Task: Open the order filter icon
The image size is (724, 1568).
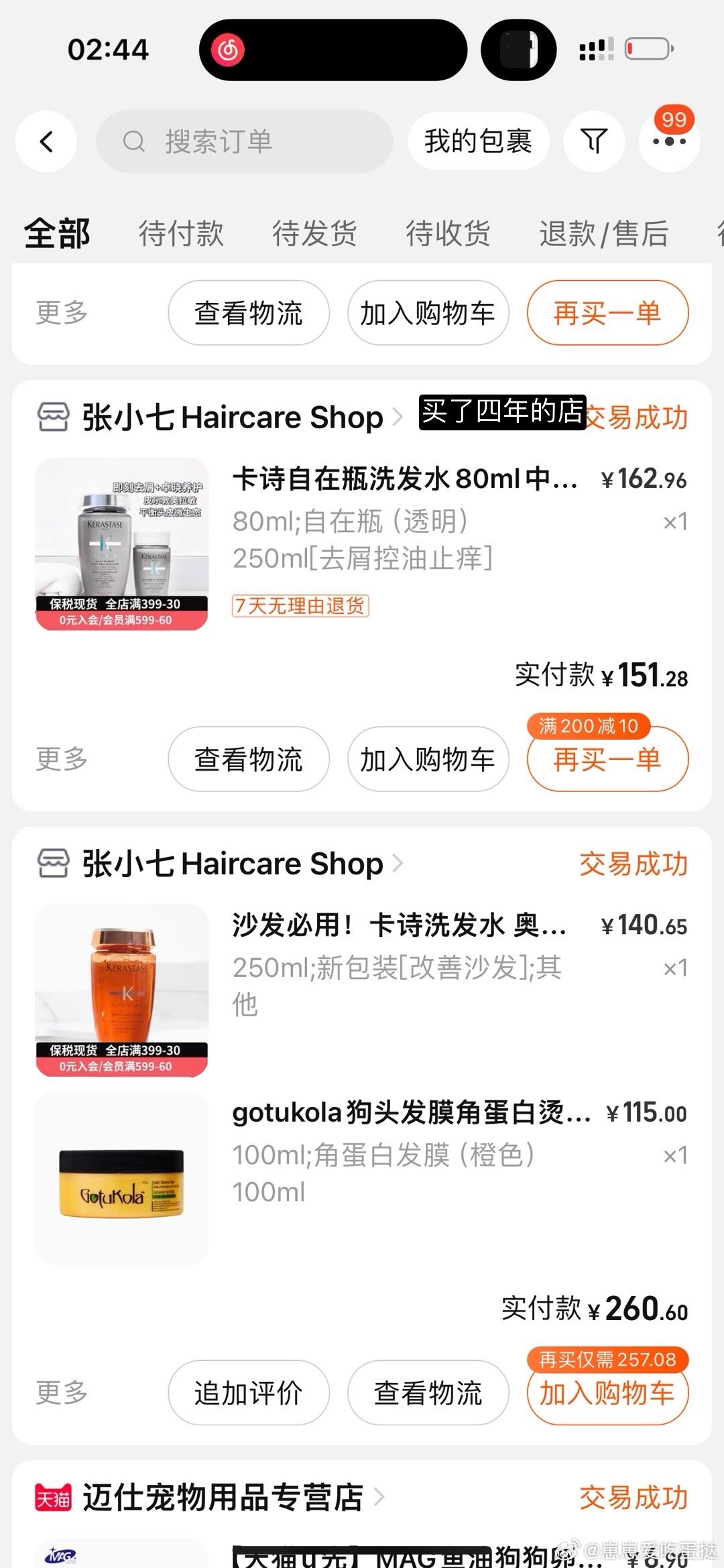Action: [x=594, y=141]
